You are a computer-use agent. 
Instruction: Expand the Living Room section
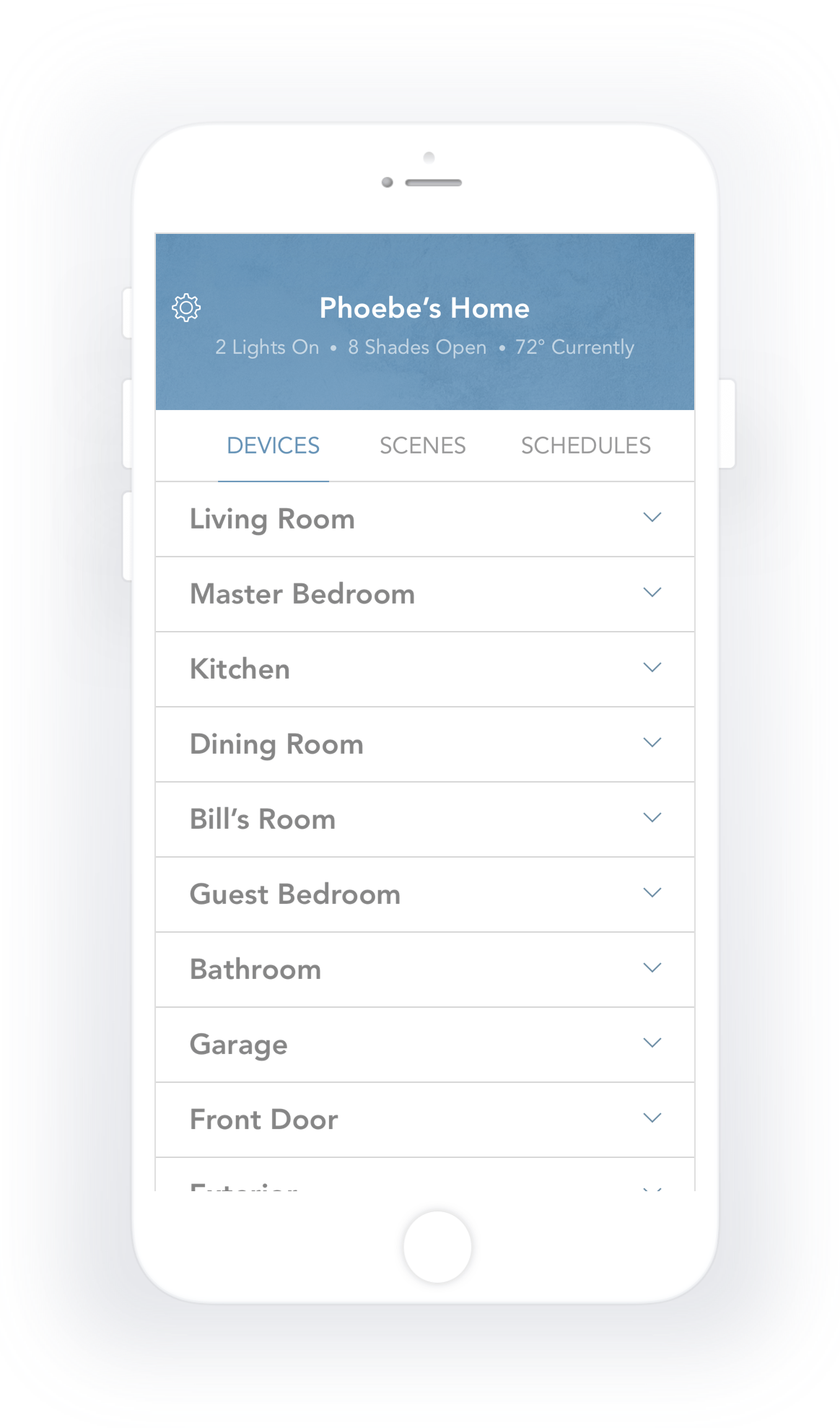click(652, 518)
